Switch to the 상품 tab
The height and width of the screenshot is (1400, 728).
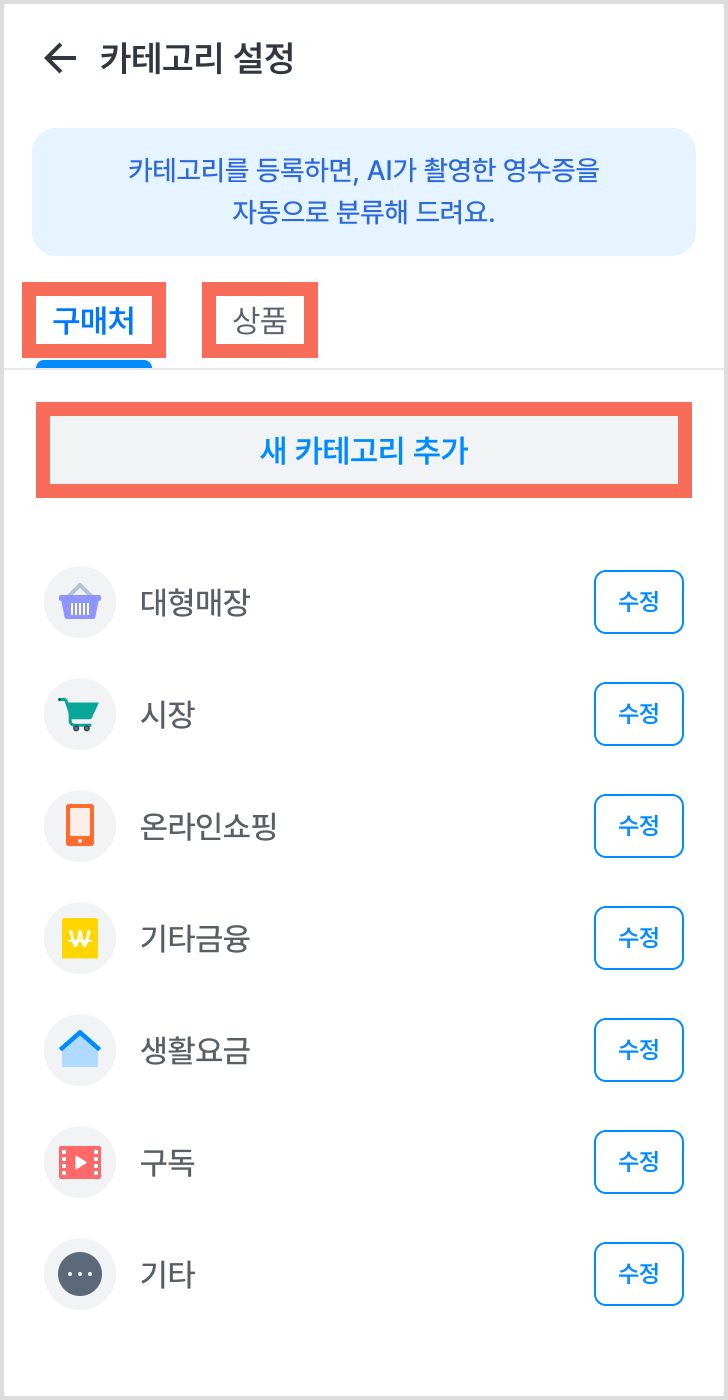point(260,320)
